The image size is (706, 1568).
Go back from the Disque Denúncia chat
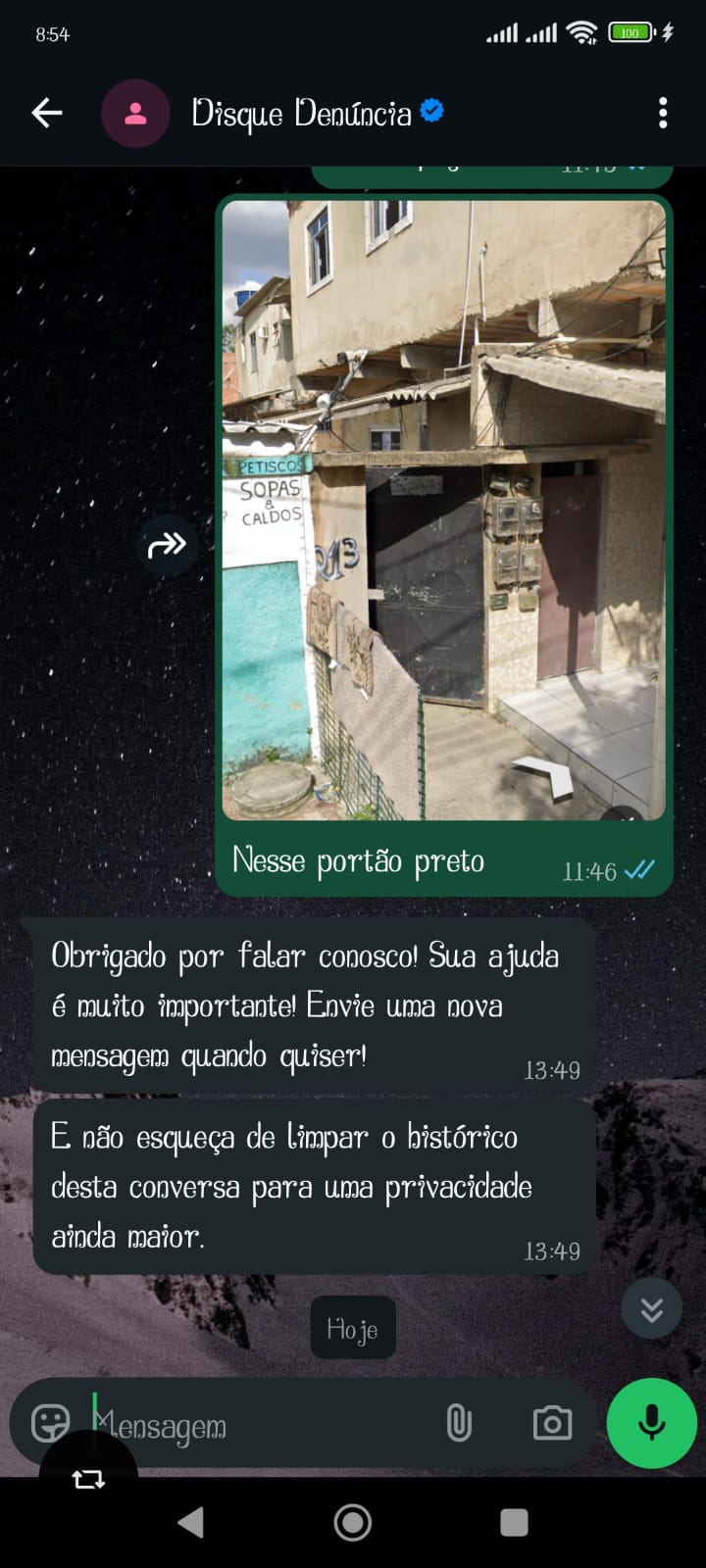46,114
